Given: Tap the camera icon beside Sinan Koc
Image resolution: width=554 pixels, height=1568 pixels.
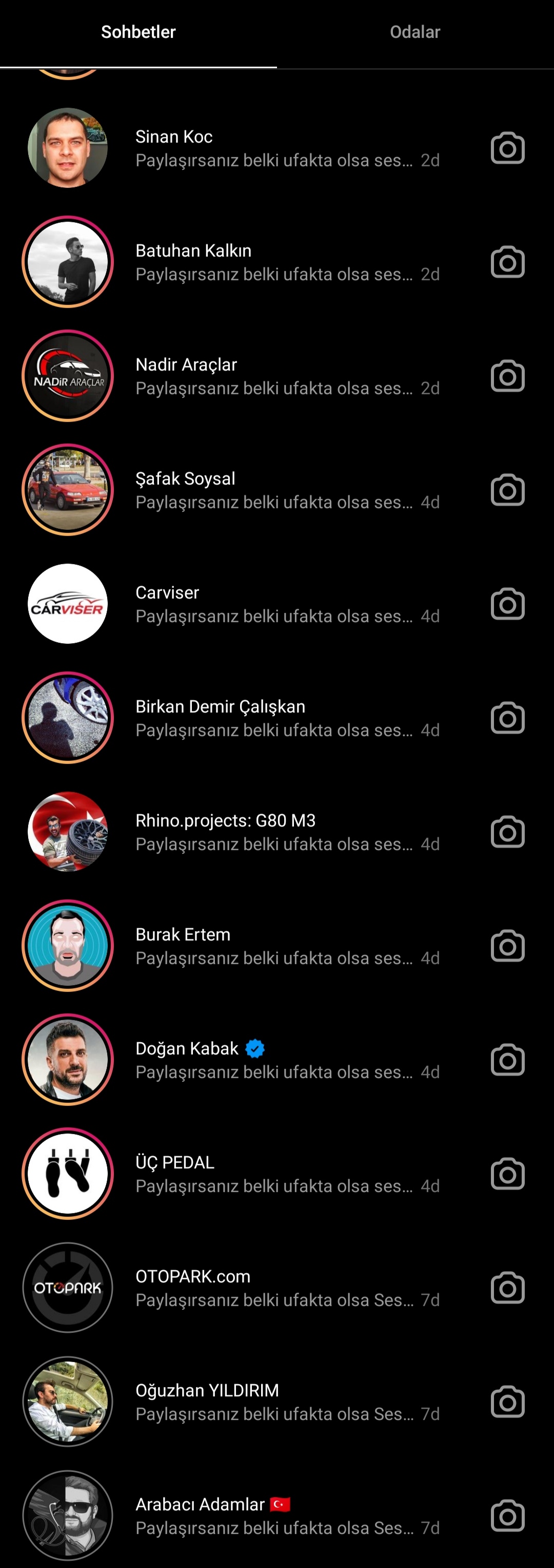Looking at the screenshot, I should (x=507, y=148).
